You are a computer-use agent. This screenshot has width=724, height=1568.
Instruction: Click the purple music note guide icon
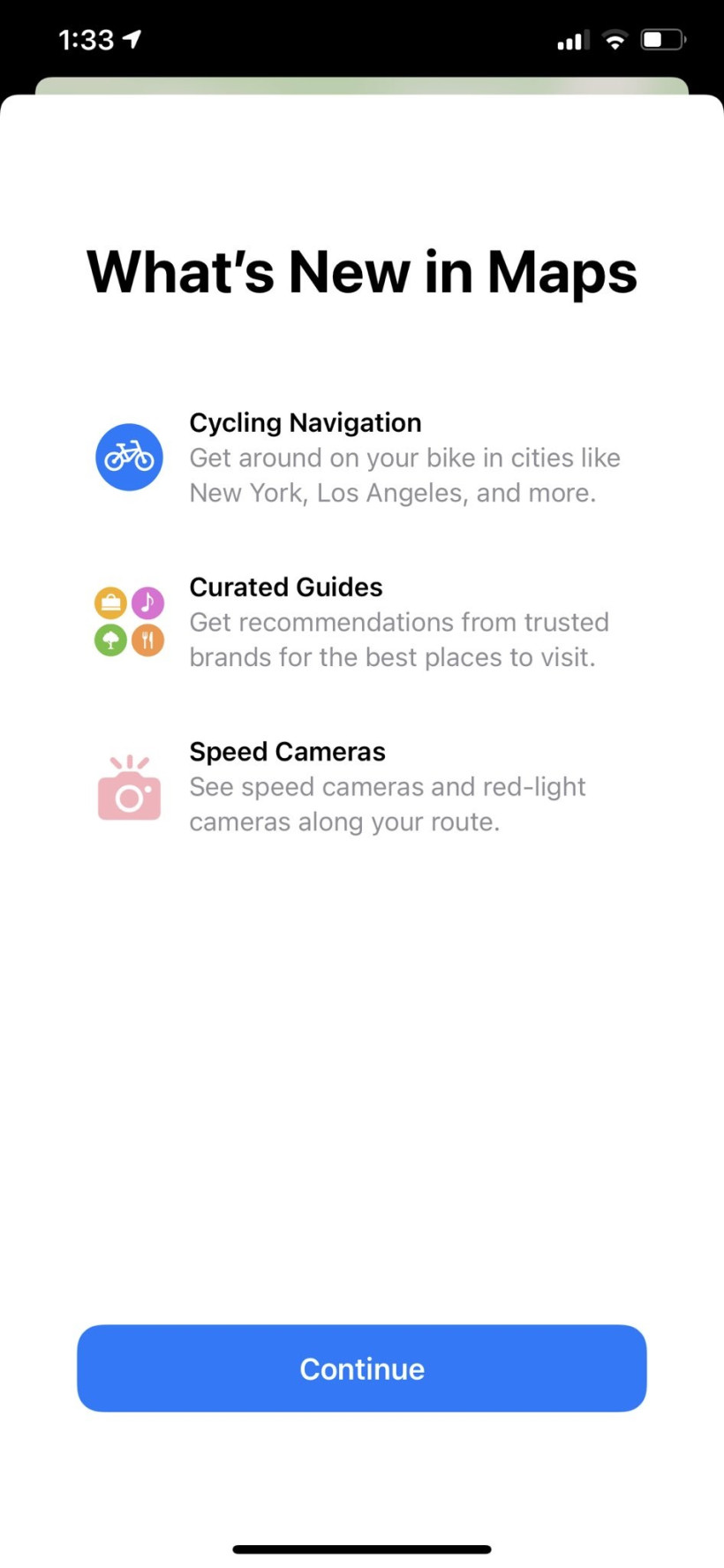point(147,602)
